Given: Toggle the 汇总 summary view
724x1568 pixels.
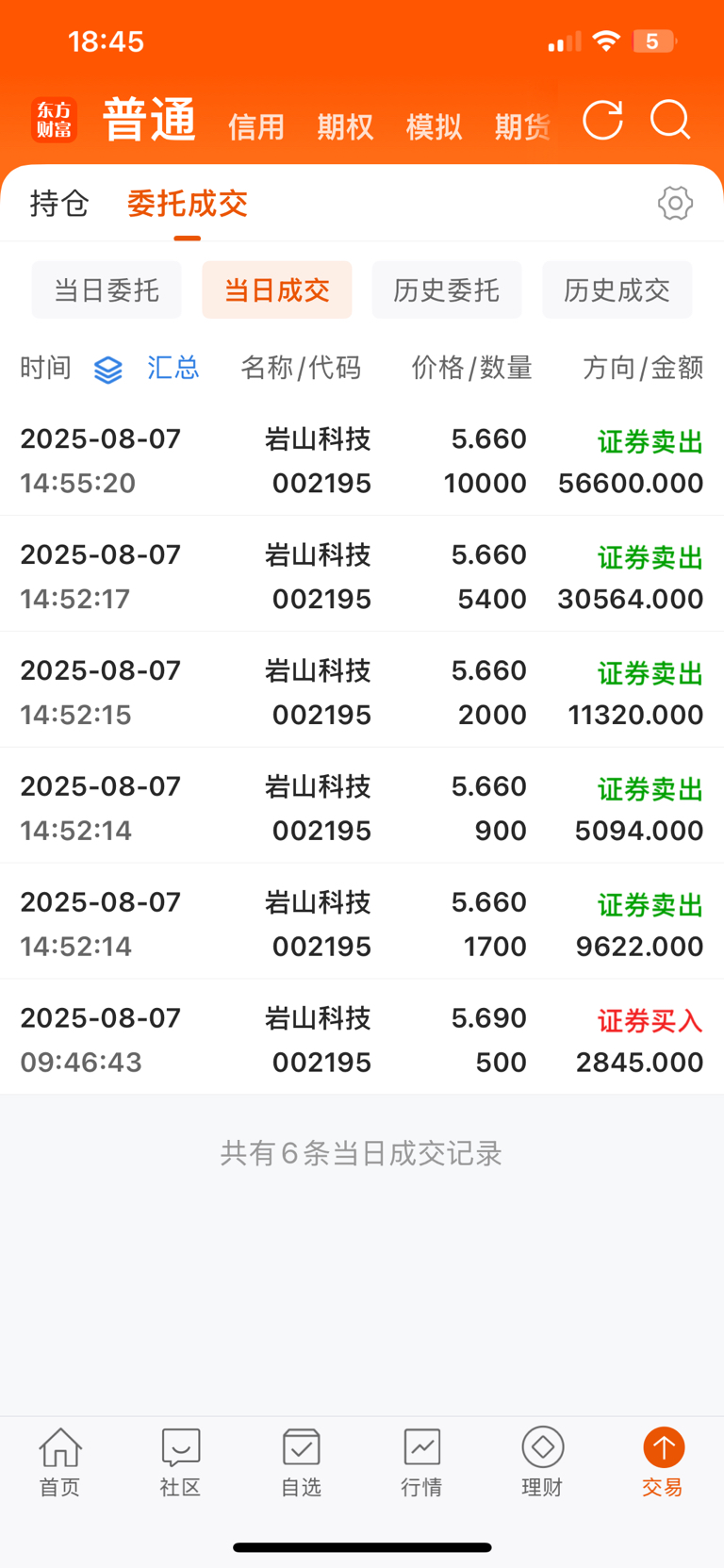Looking at the screenshot, I should click(x=147, y=368).
